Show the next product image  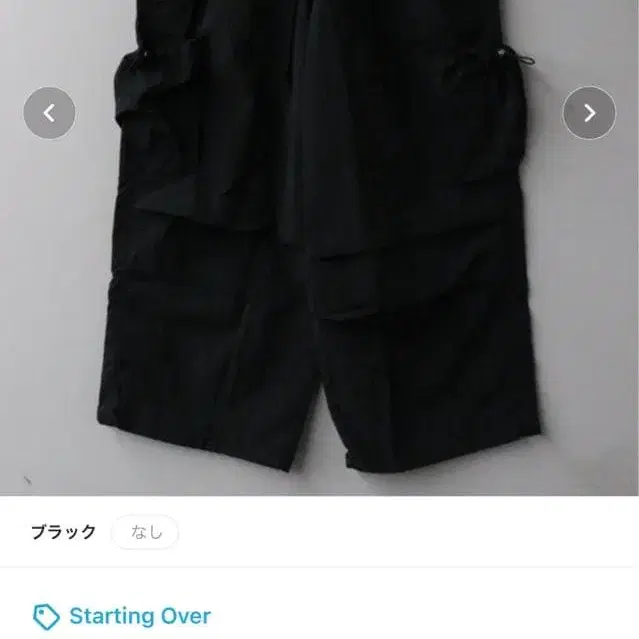[x=589, y=113]
